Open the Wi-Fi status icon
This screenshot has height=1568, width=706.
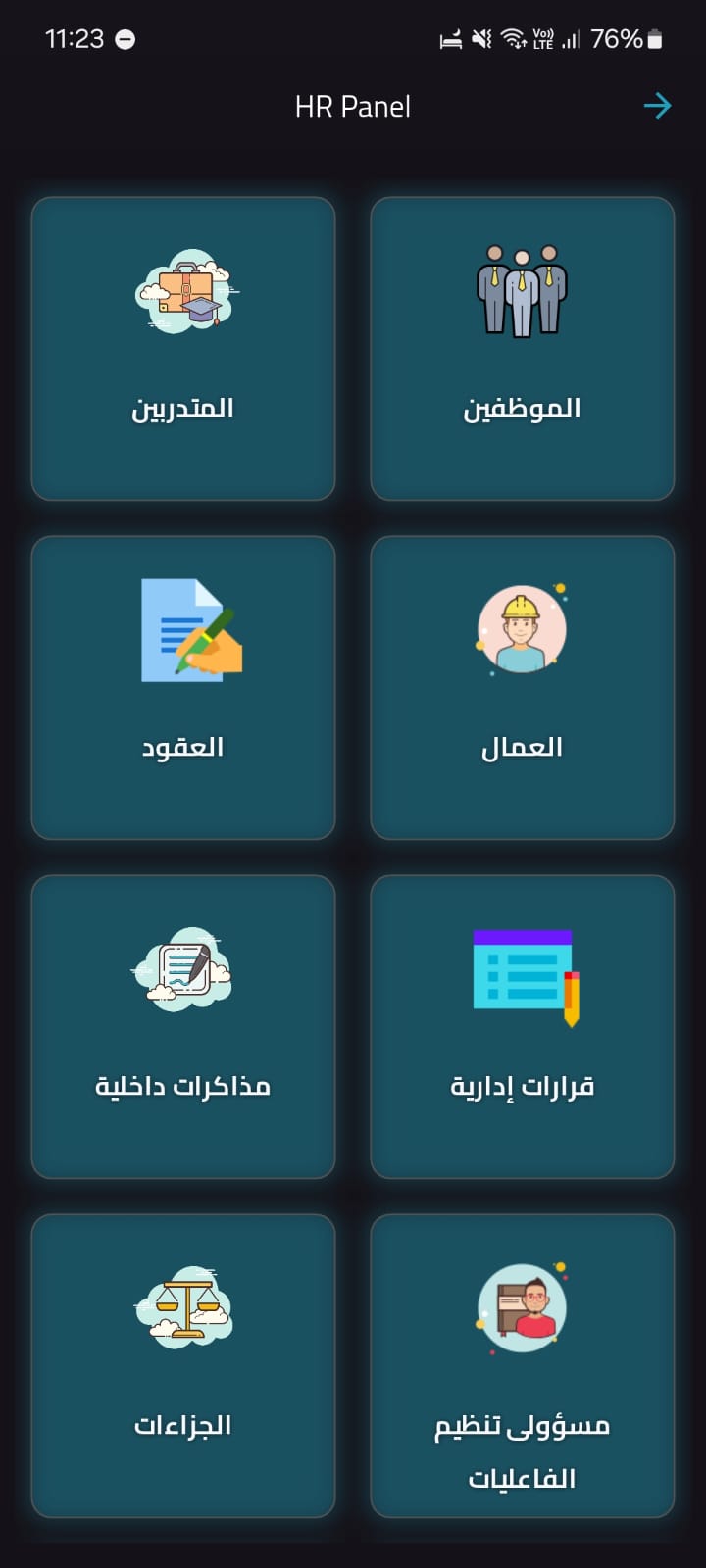[x=514, y=40]
